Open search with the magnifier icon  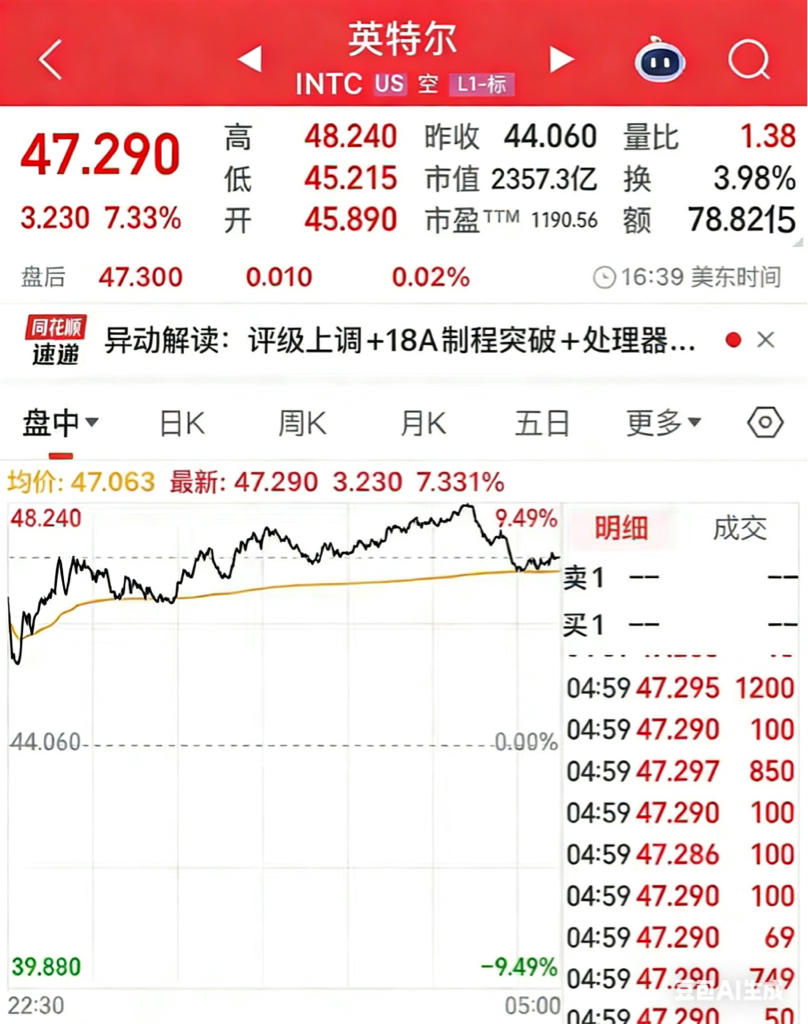tap(748, 60)
